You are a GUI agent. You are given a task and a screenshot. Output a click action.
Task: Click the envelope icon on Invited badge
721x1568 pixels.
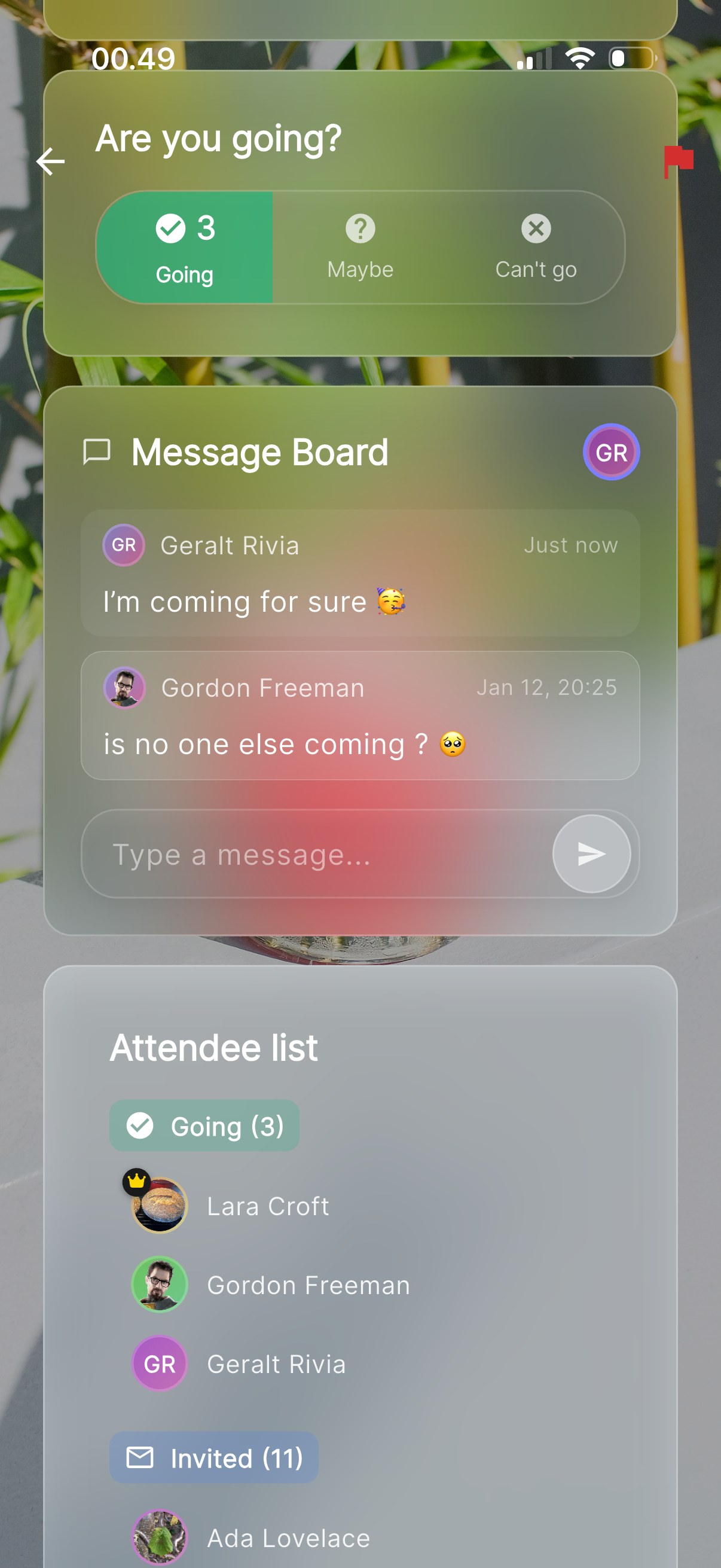140,1458
